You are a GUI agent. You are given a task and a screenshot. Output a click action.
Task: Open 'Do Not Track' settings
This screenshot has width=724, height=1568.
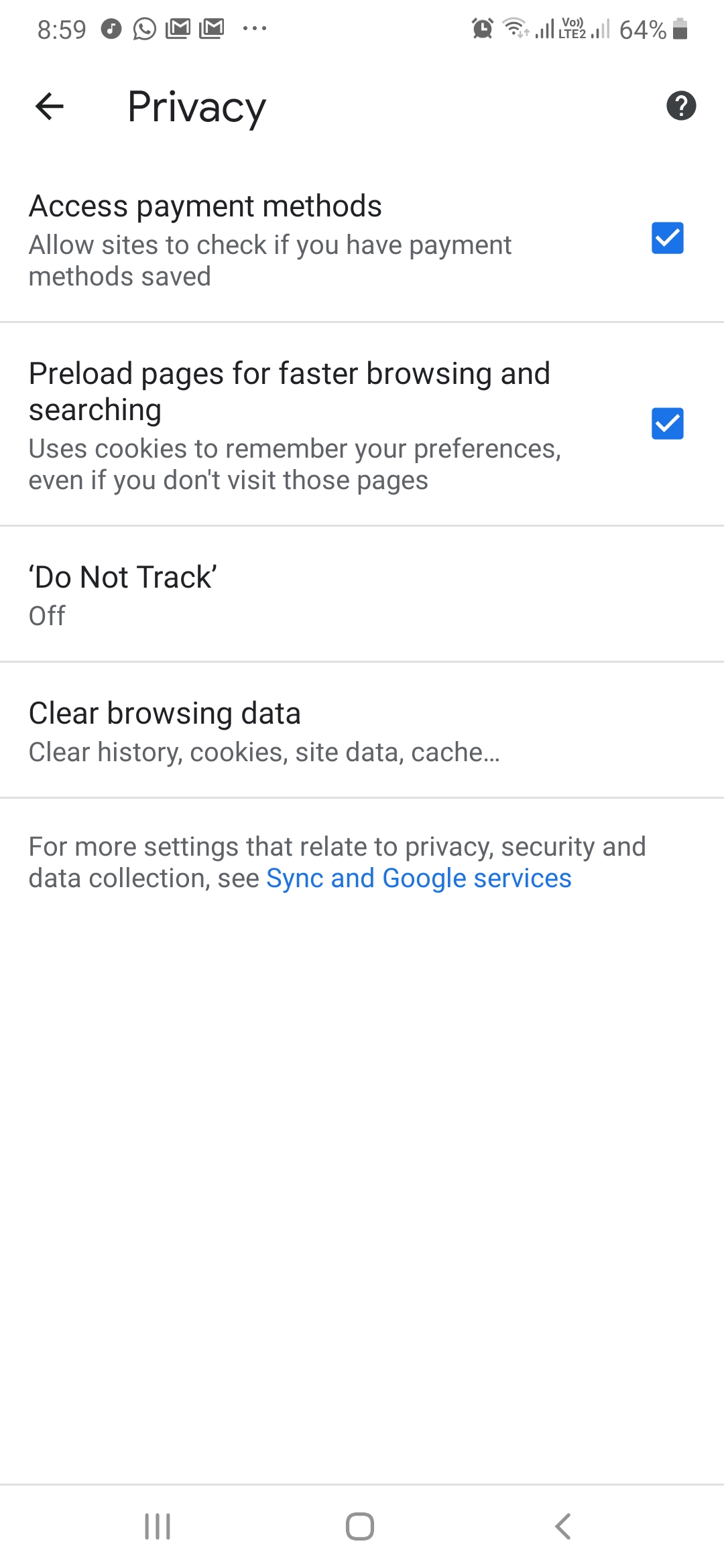pos(362,593)
